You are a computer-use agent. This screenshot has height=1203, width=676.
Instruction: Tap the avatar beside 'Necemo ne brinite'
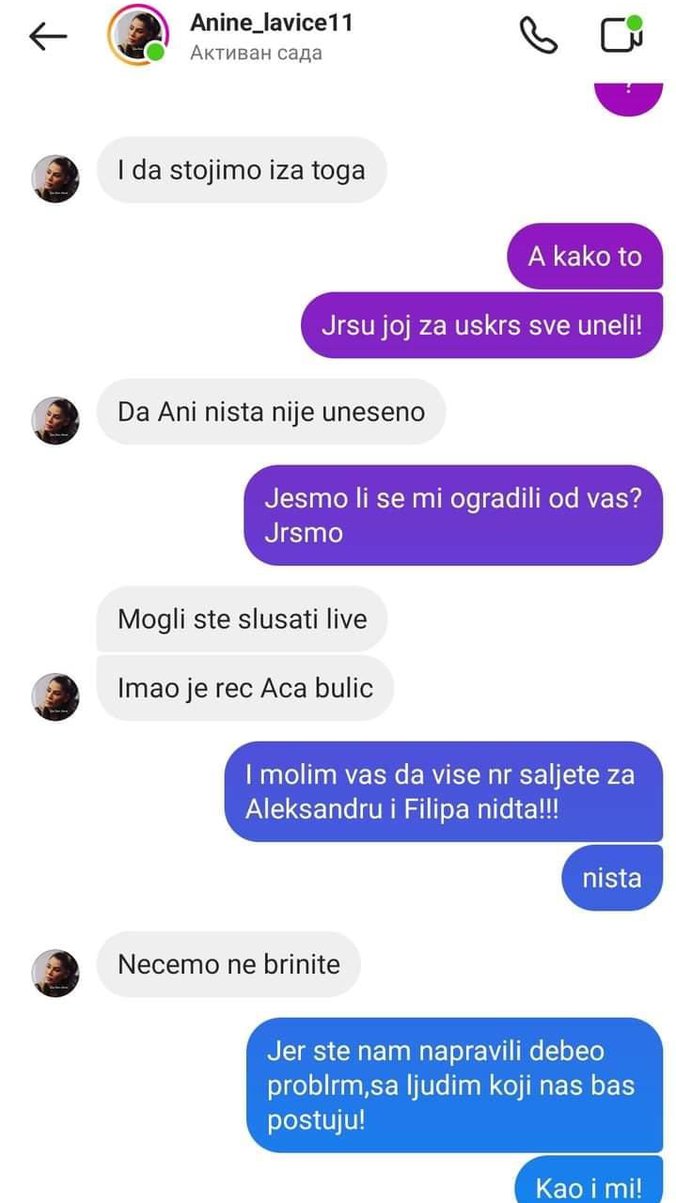(55, 973)
